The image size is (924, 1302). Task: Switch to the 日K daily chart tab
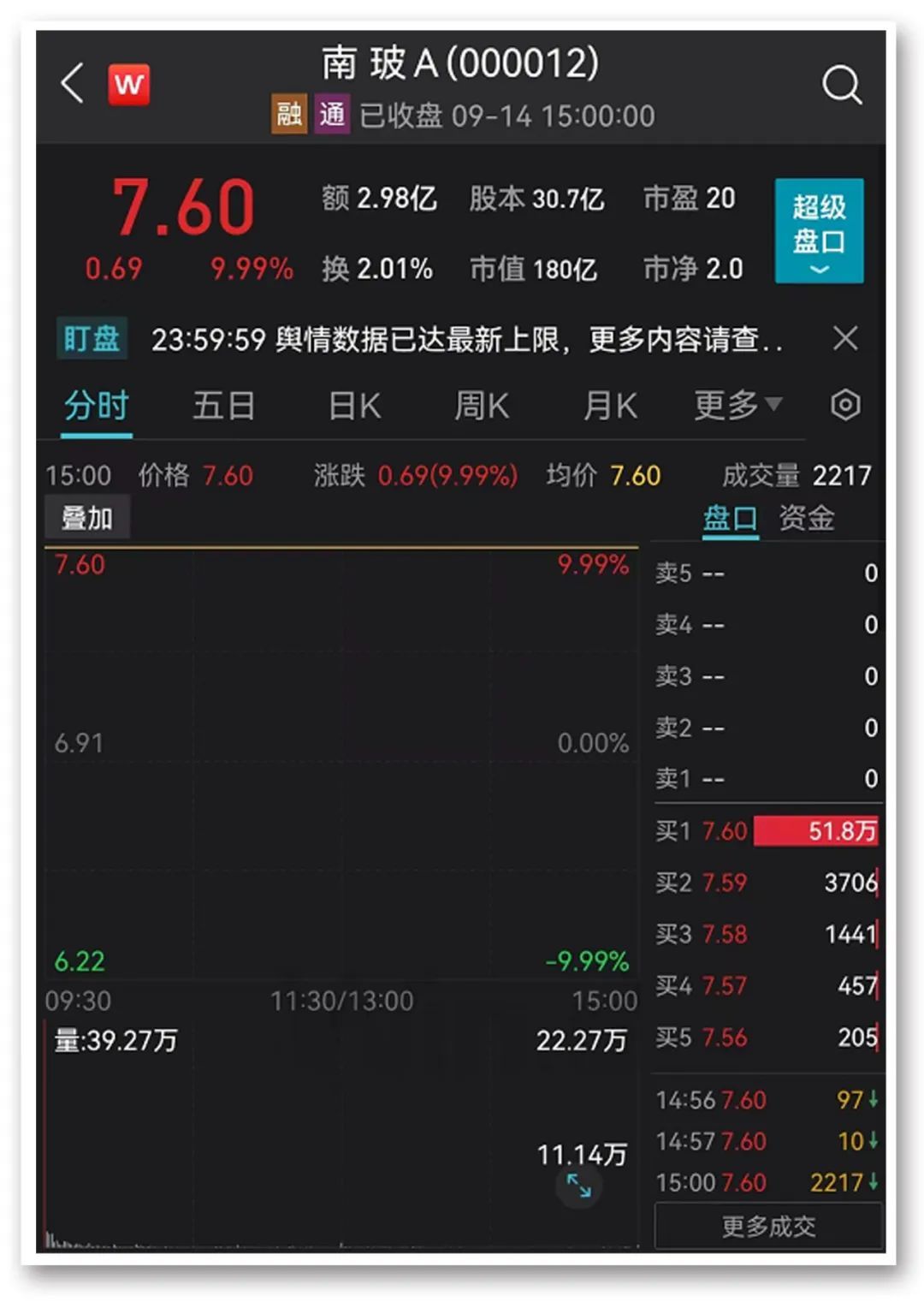pyautogui.click(x=353, y=406)
